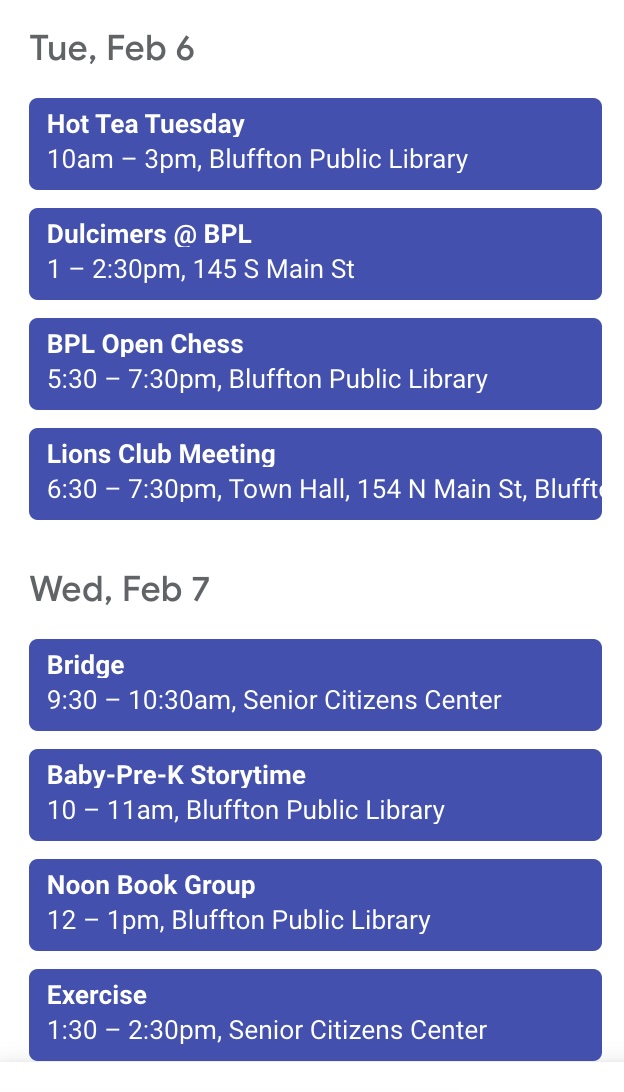Image resolution: width=624 pixels, height=1092 pixels.
Task: View details for Dulcimers @ BPL
Action: click(315, 254)
